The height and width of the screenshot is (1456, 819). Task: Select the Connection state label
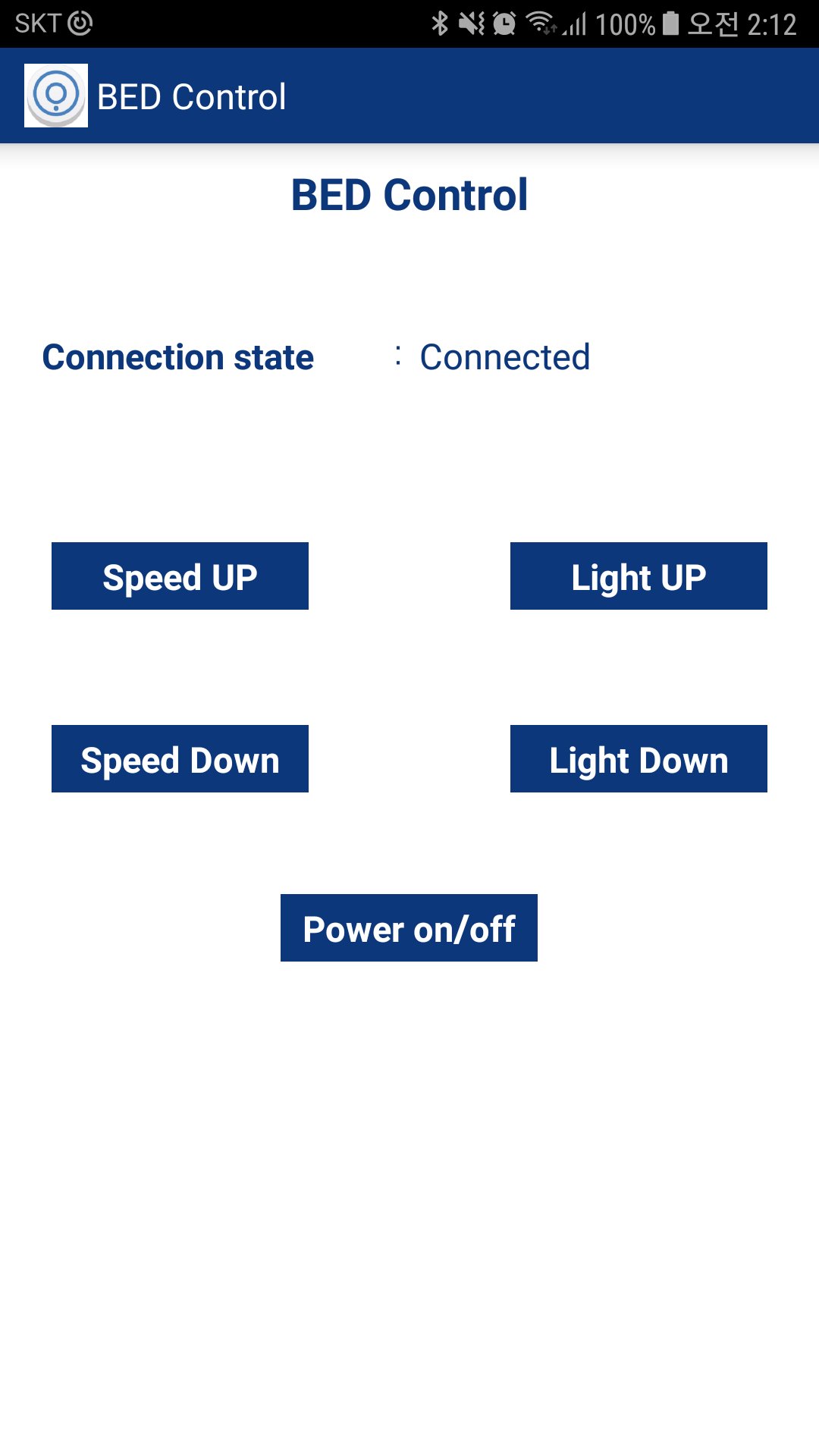[179, 357]
